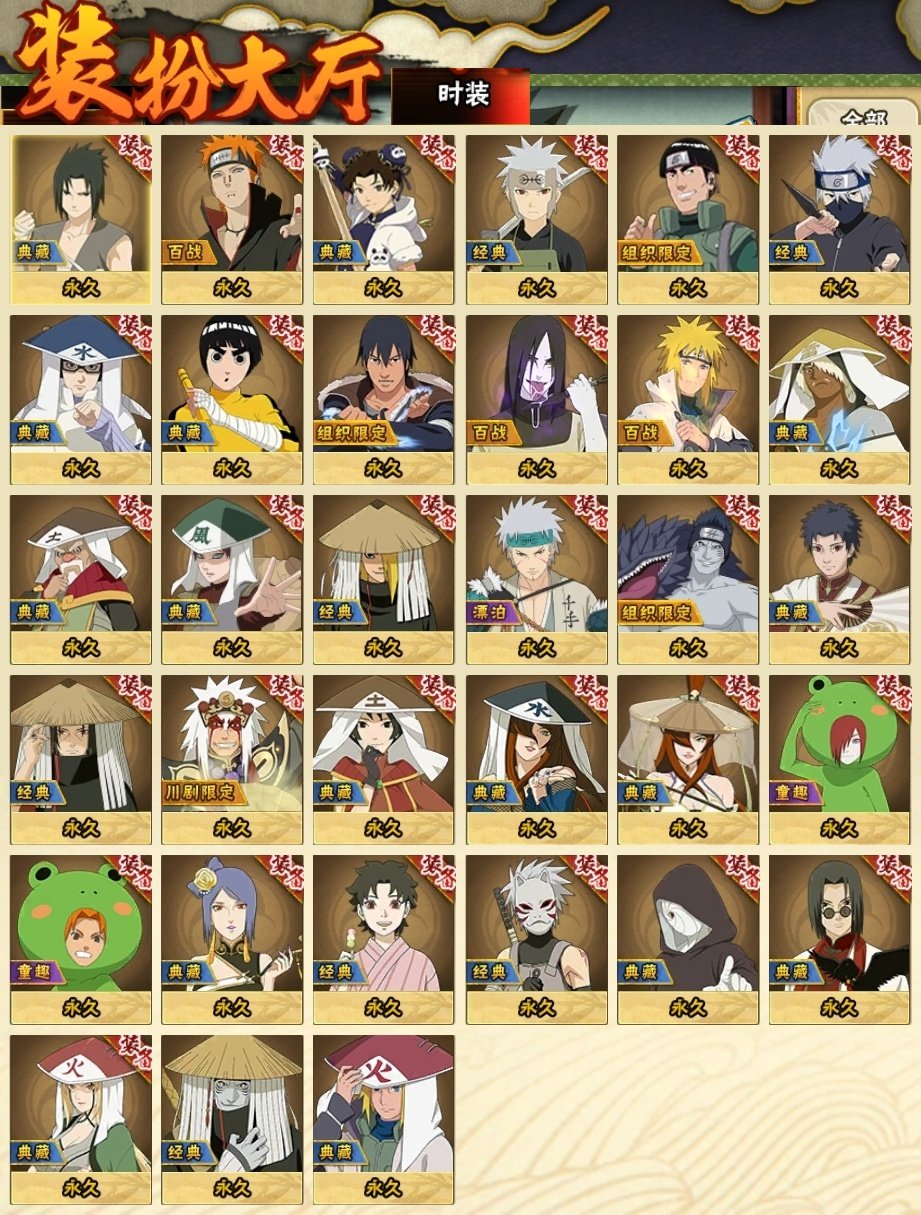Choose the hooded masked 典藏 costume
Screen dimensions: 921x1215
[x=687, y=939]
